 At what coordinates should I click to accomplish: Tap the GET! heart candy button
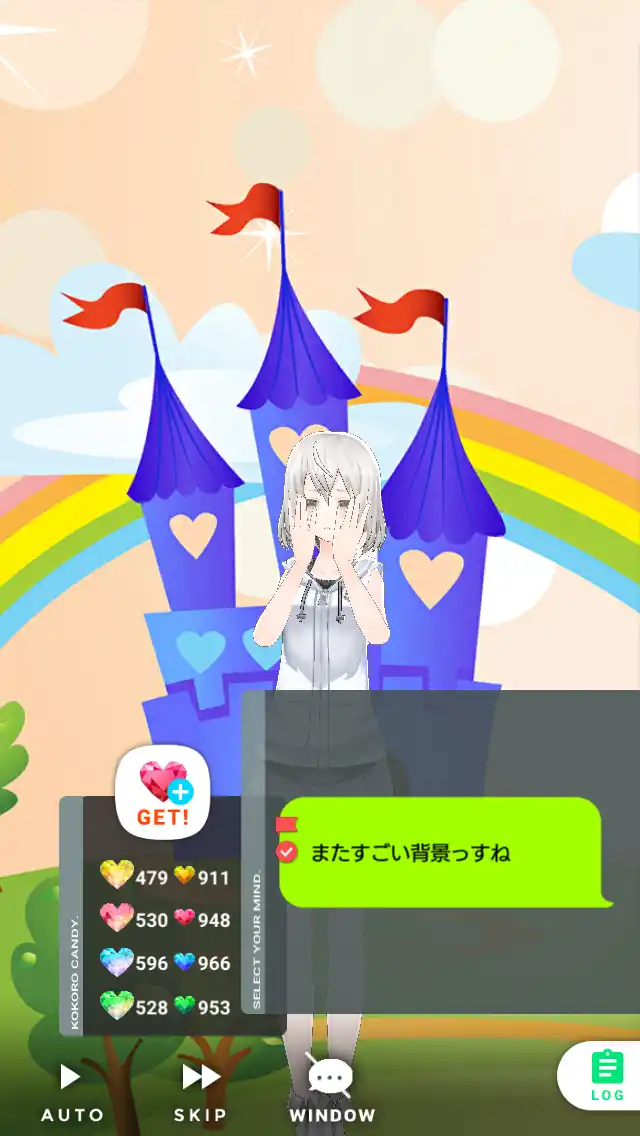click(163, 792)
